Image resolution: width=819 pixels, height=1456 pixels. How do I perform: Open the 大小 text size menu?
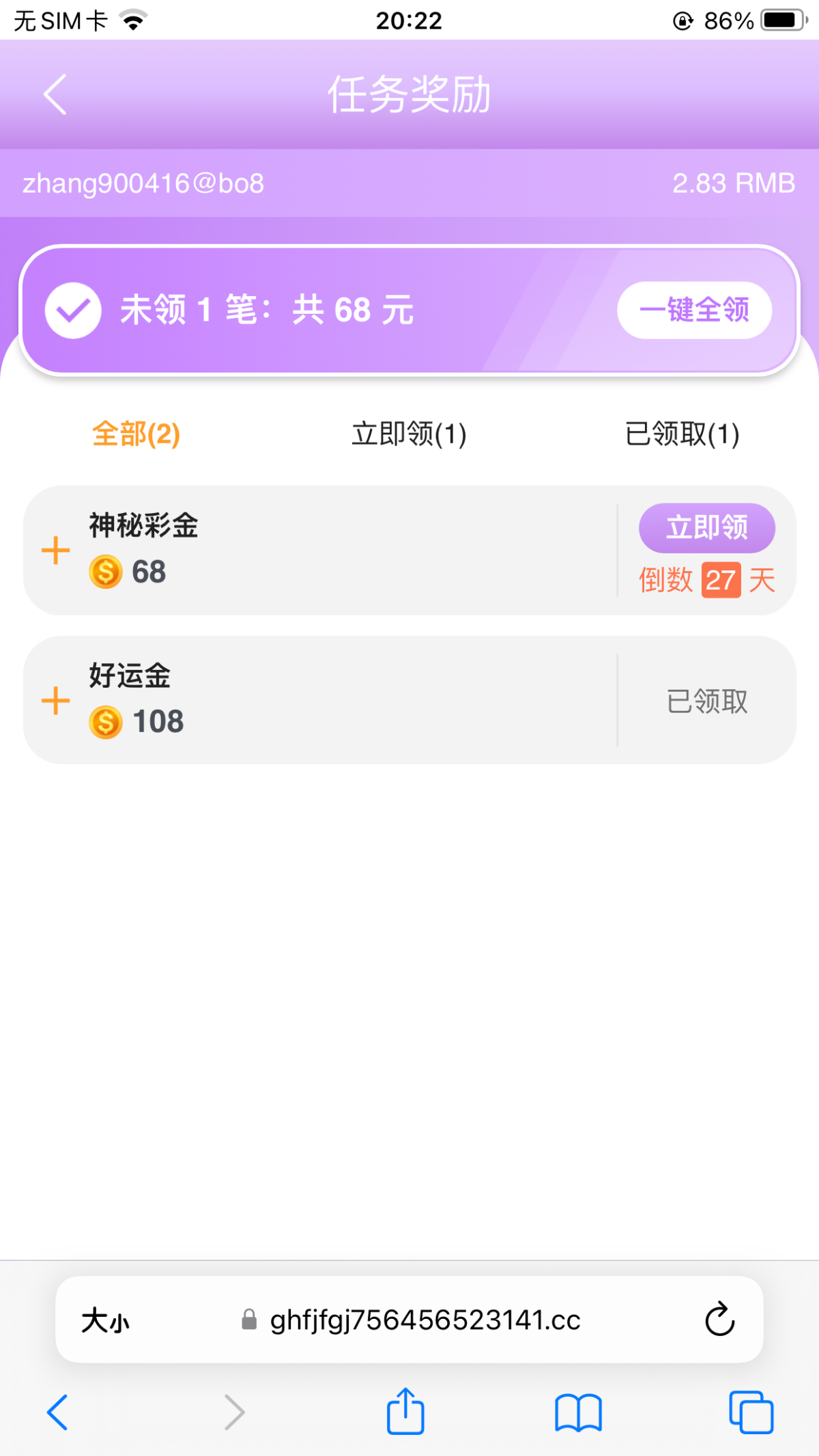pyautogui.click(x=105, y=1320)
